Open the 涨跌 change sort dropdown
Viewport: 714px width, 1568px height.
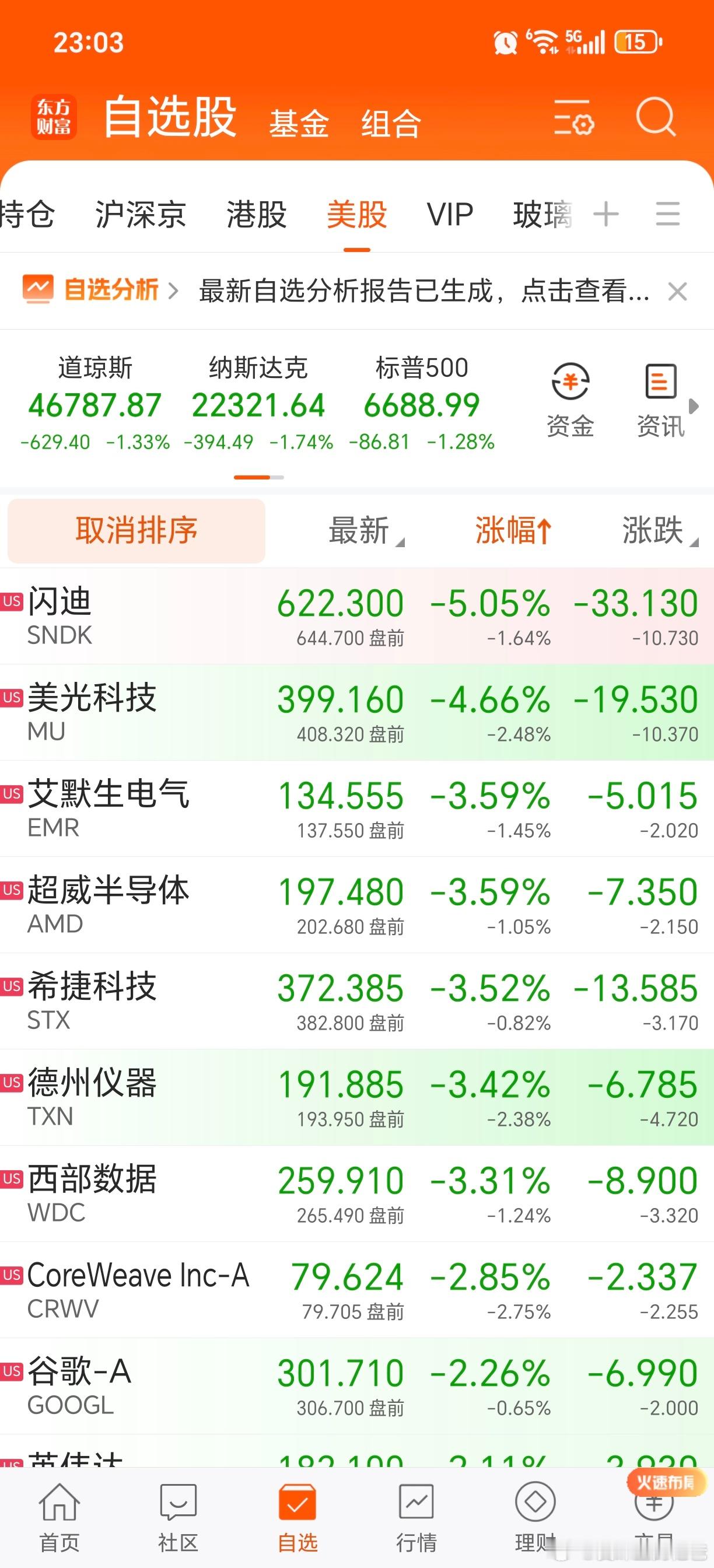(x=656, y=531)
